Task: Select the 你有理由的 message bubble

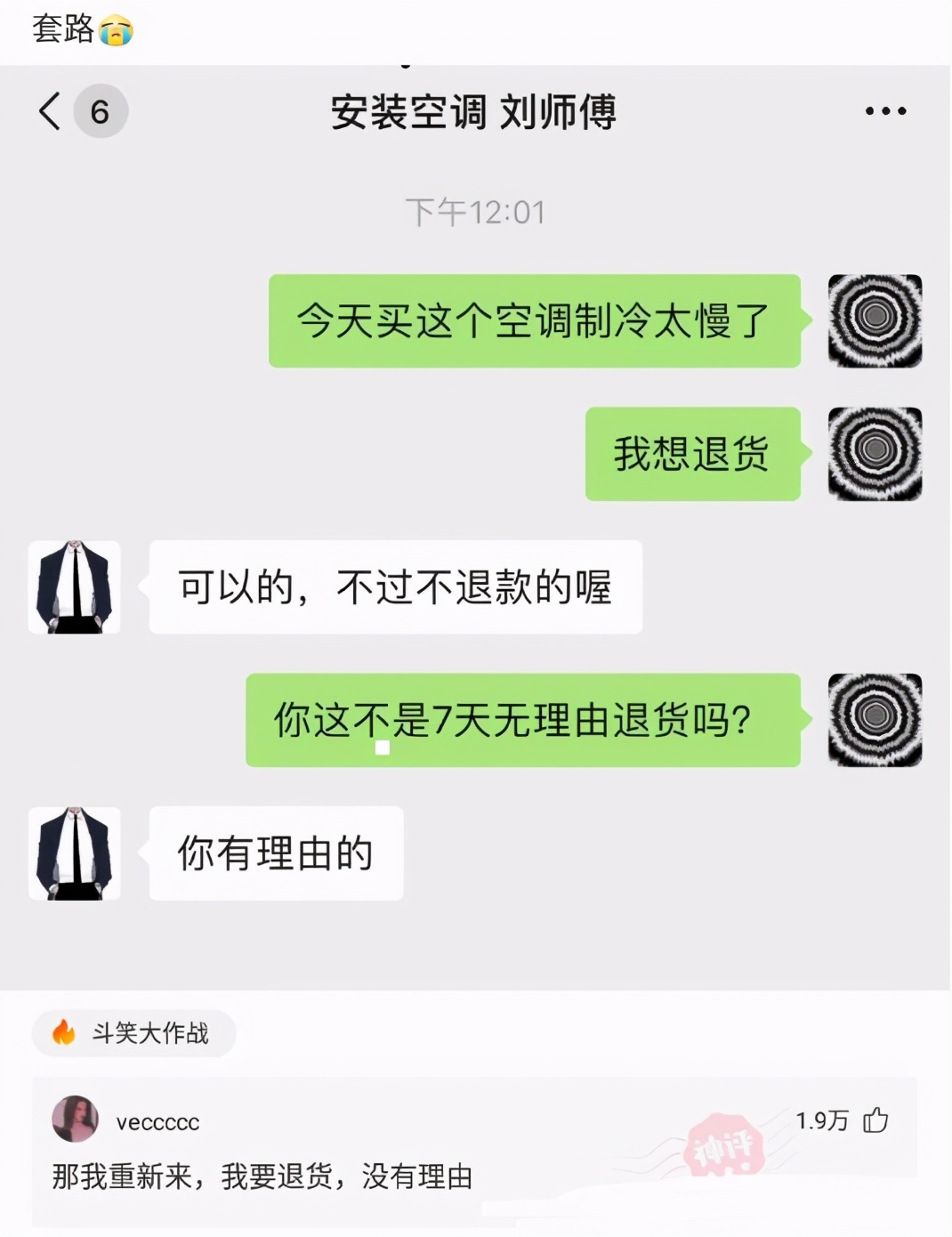Action: (x=274, y=854)
